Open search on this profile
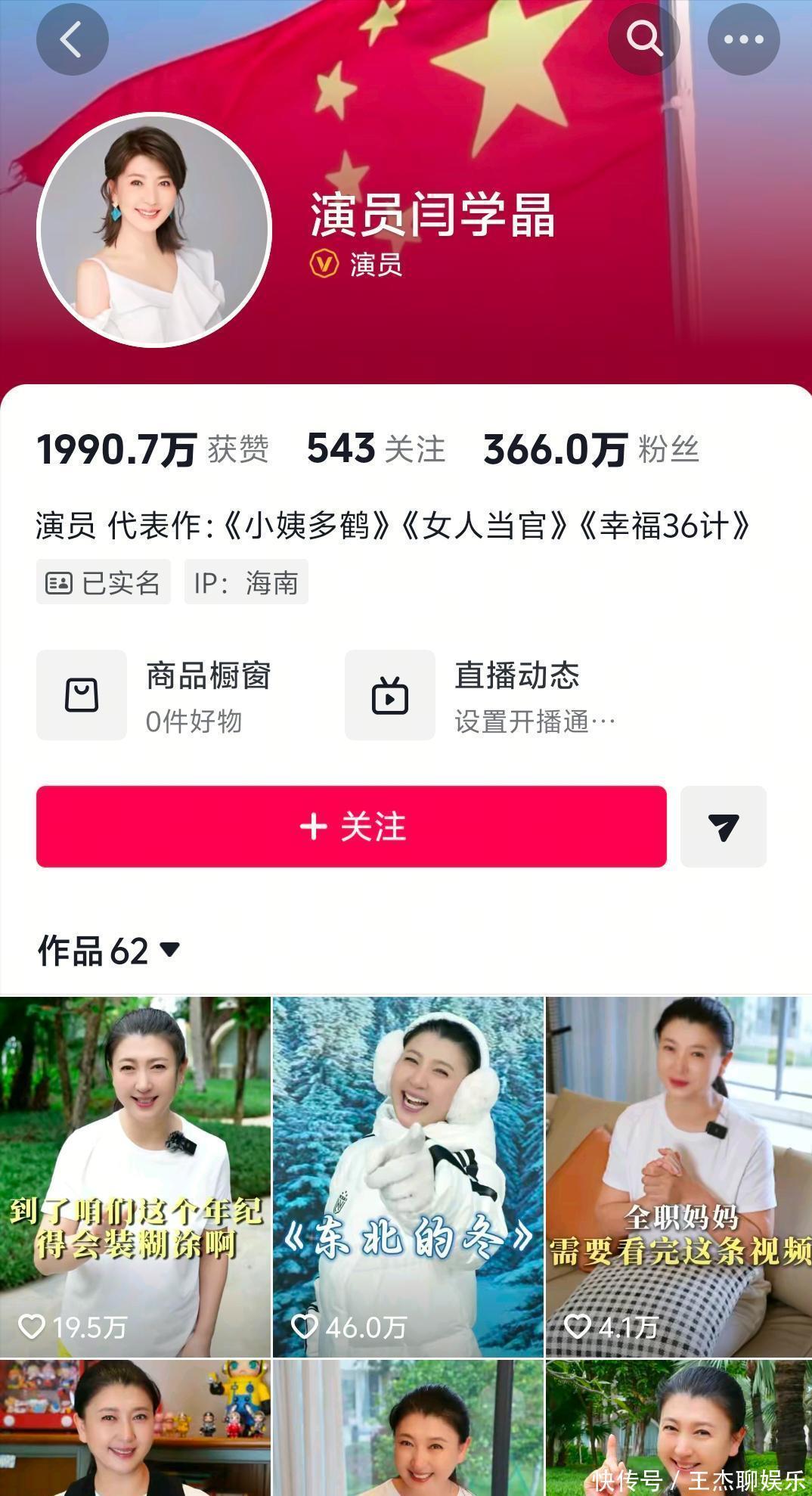Screen dimensions: 812x1496 click(643, 38)
